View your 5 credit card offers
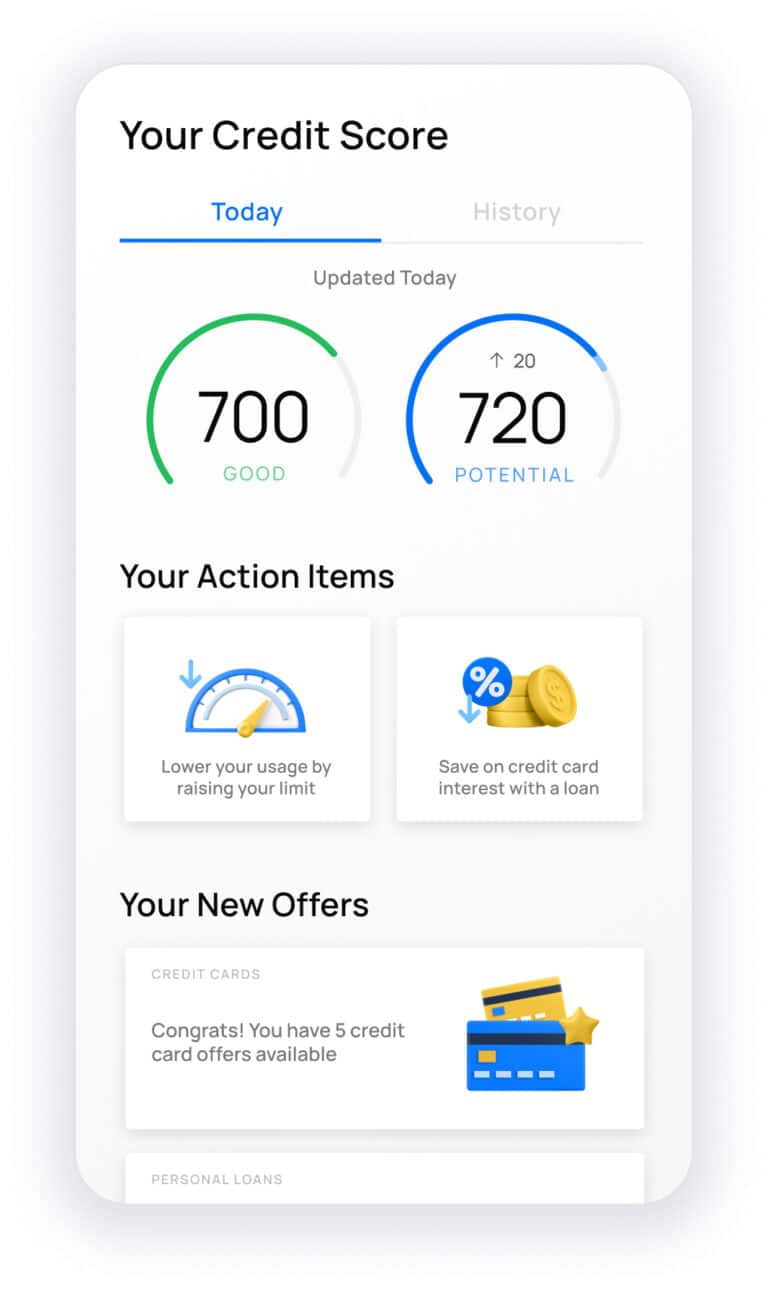Viewport: 768px width, 1290px height. tap(384, 1037)
